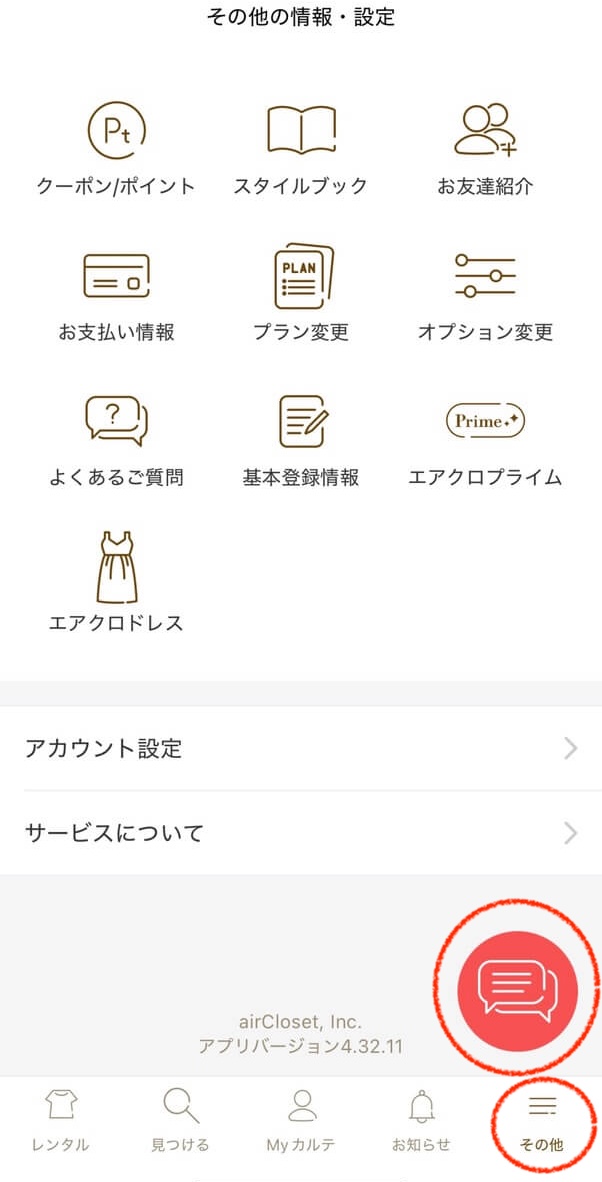Open アカウント設定 row
The height and width of the screenshot is (1182, 602).
coord(301,748)
